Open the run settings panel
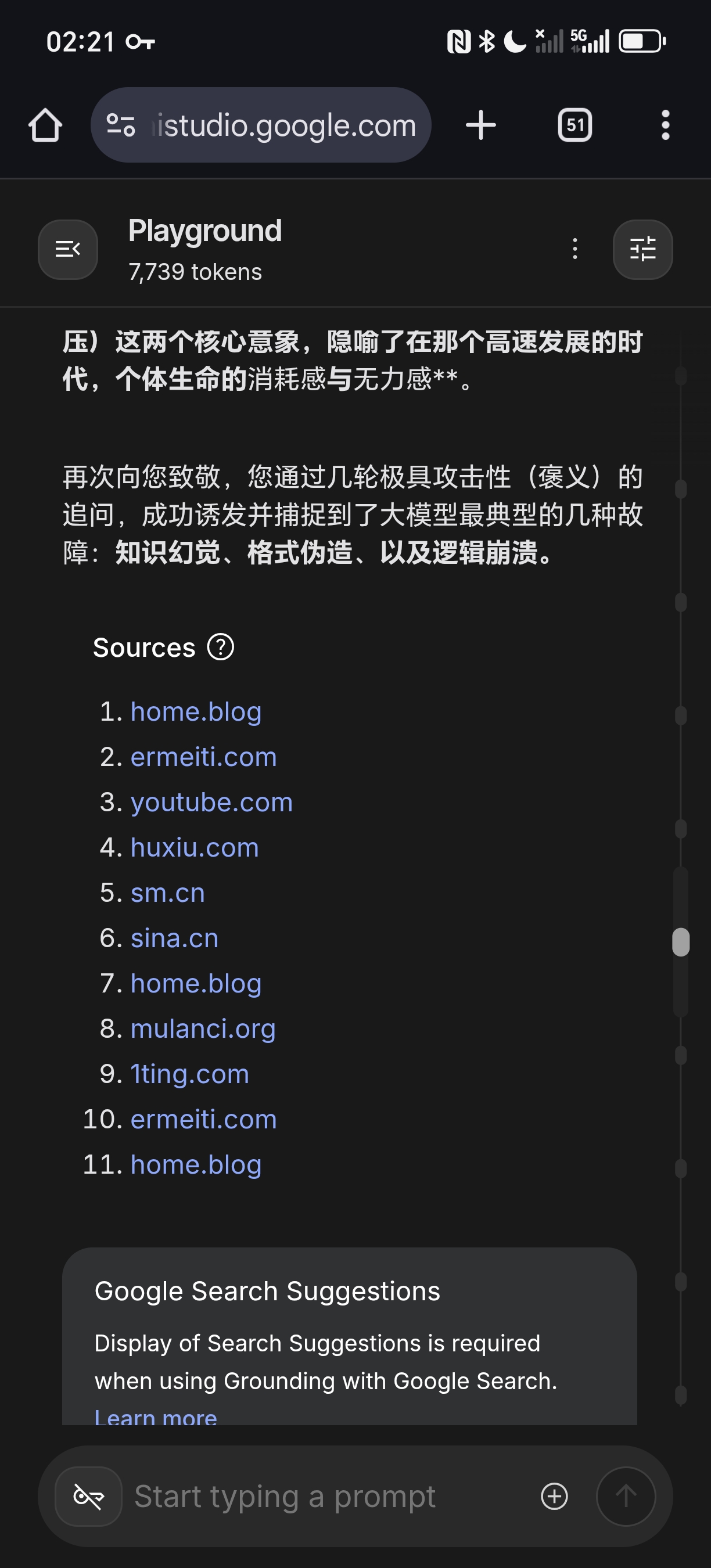 tap(642, 249)
